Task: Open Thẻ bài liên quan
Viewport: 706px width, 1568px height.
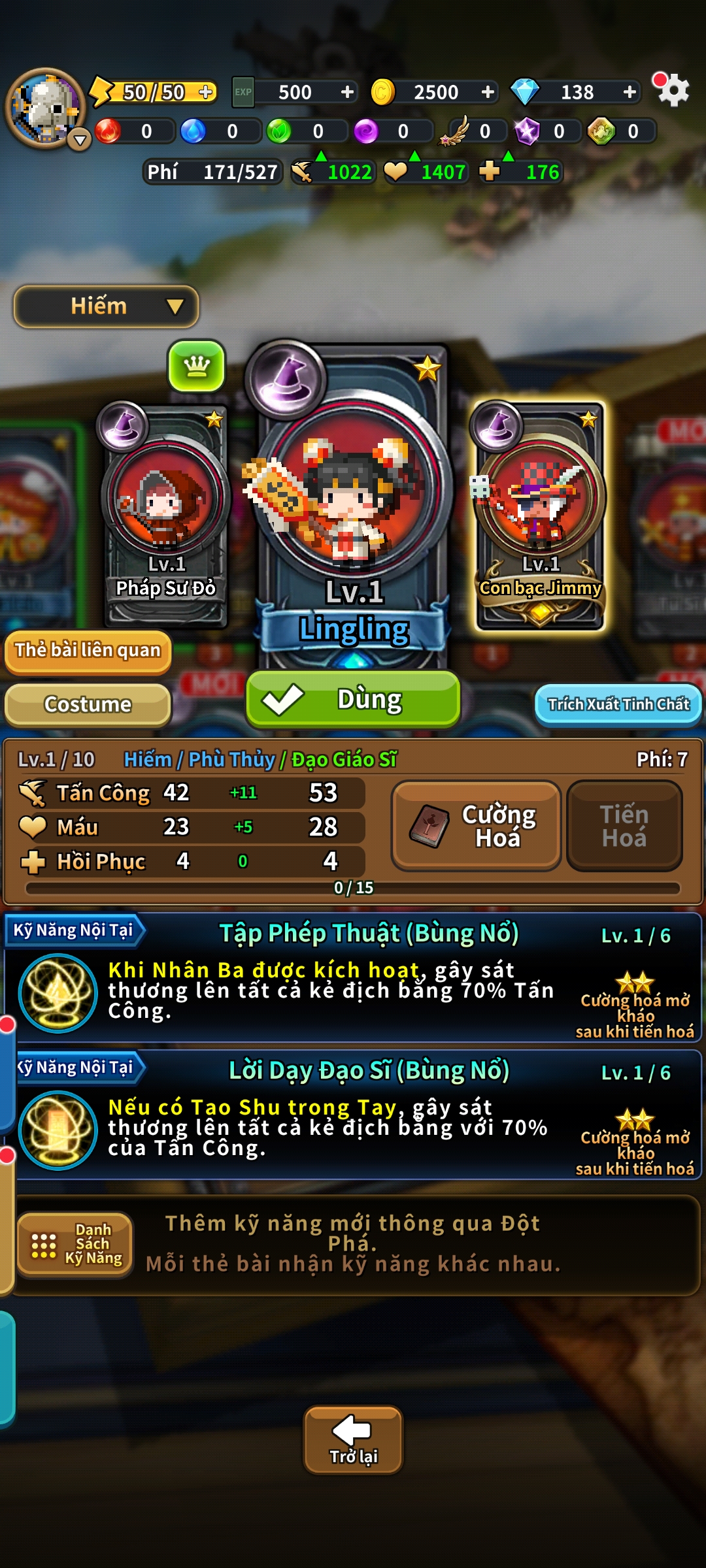Action: [88, 651]
